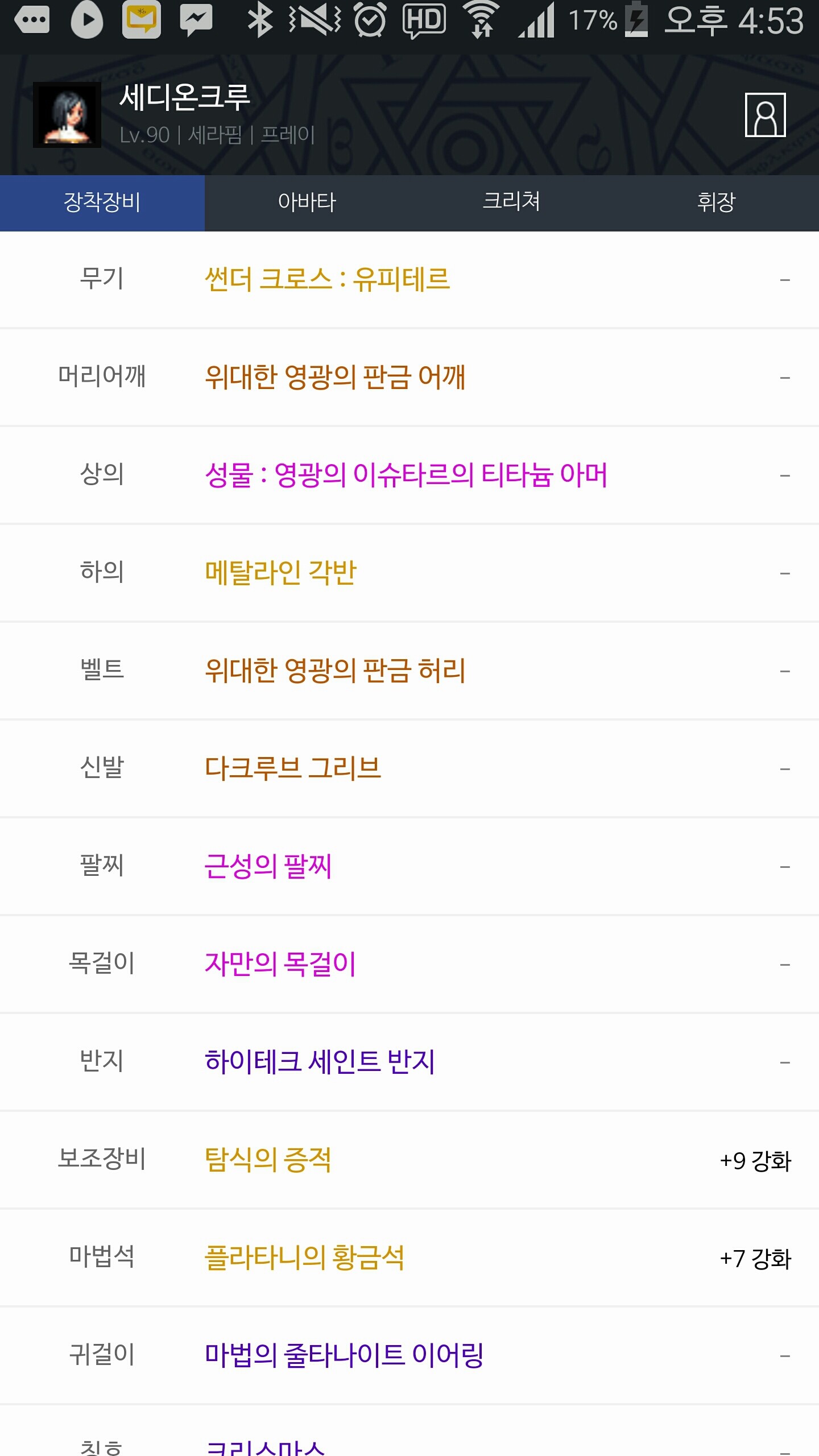Switch to the 크리쳐 tab
The height and width of the screenshot is (1456, 819).
(512, 202)
